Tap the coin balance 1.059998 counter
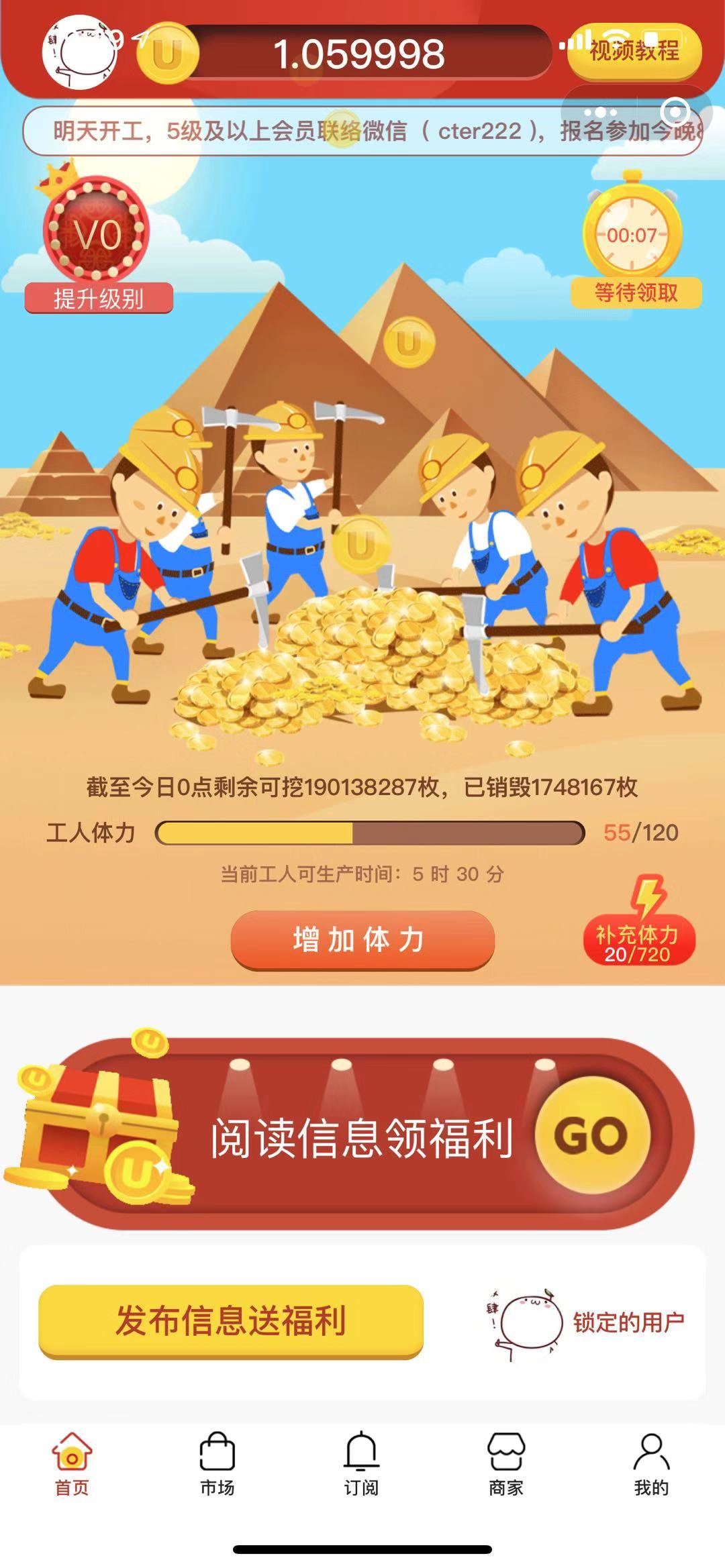 tap(362, 52)
